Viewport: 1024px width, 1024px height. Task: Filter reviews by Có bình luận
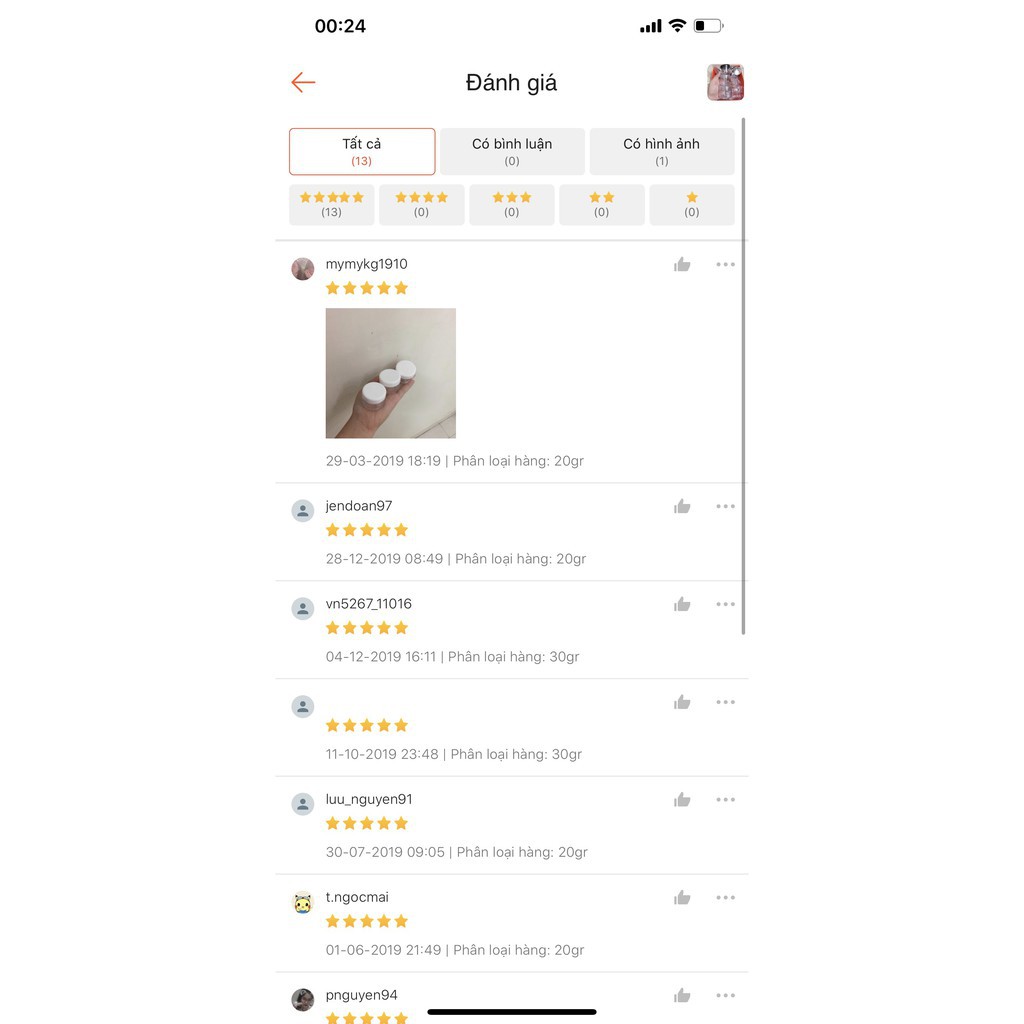coord(512,151)
